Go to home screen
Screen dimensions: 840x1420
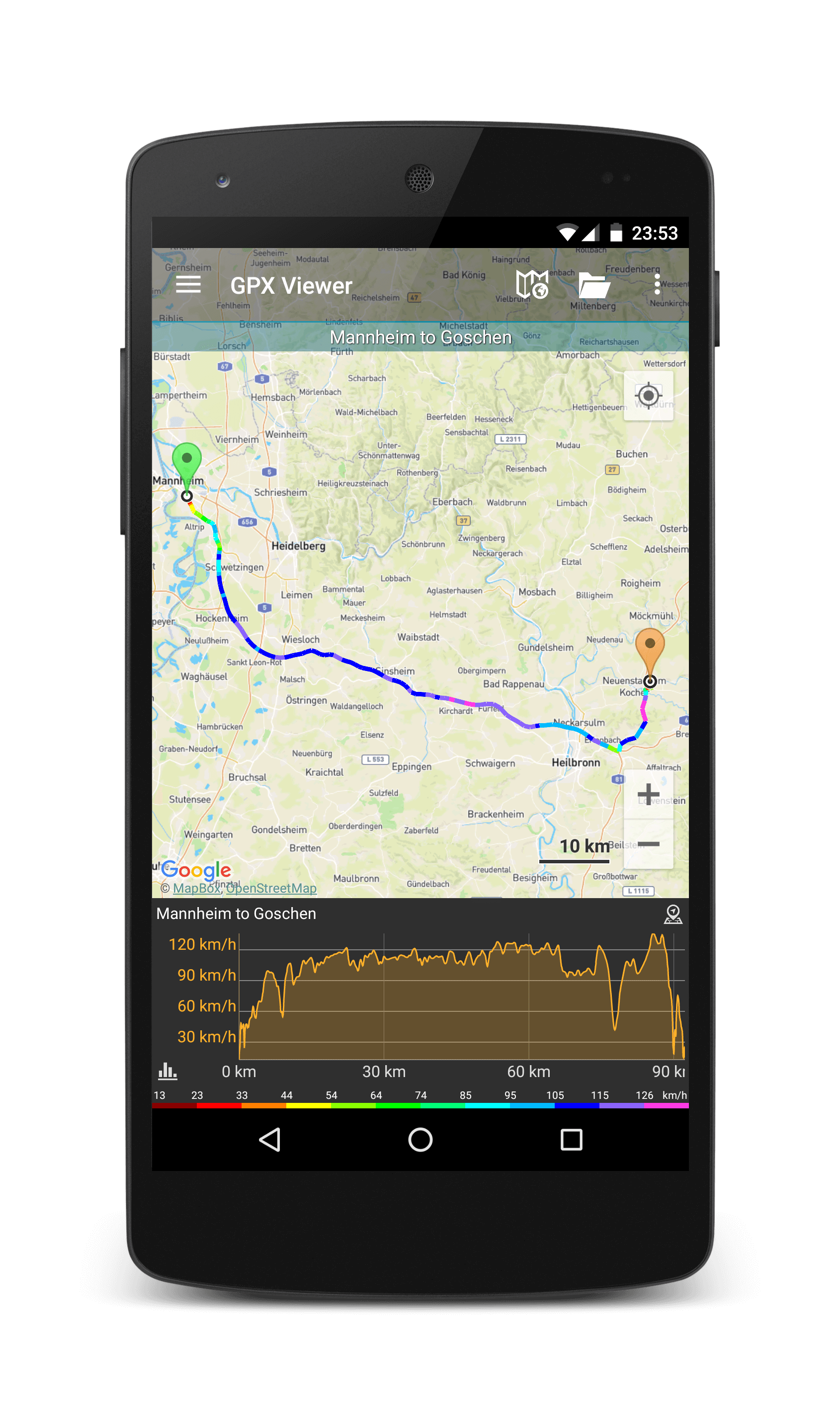click(x=420, y=1139)
